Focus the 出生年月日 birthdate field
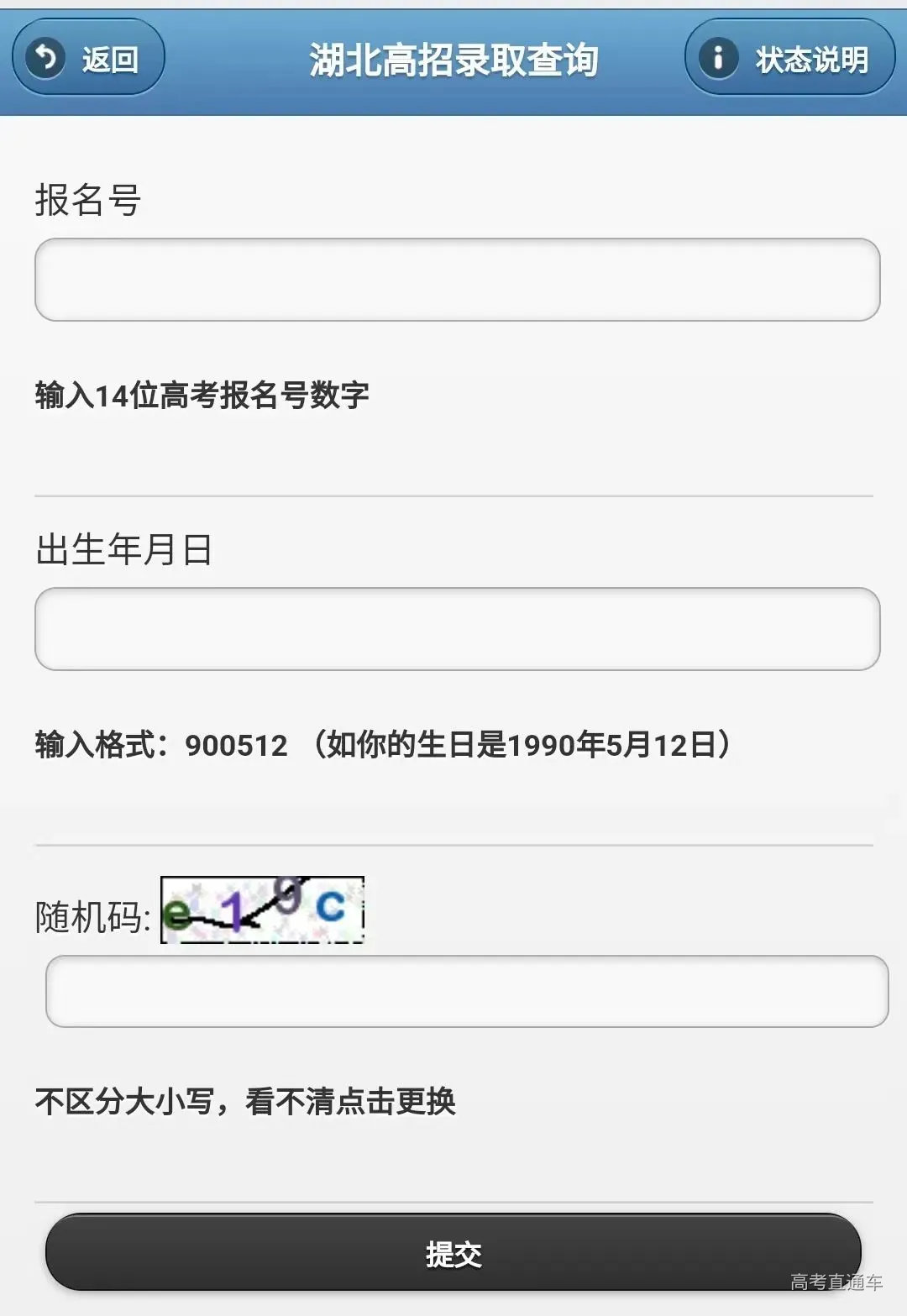The width and height of the screenshot is (907, 1316). 453,629
